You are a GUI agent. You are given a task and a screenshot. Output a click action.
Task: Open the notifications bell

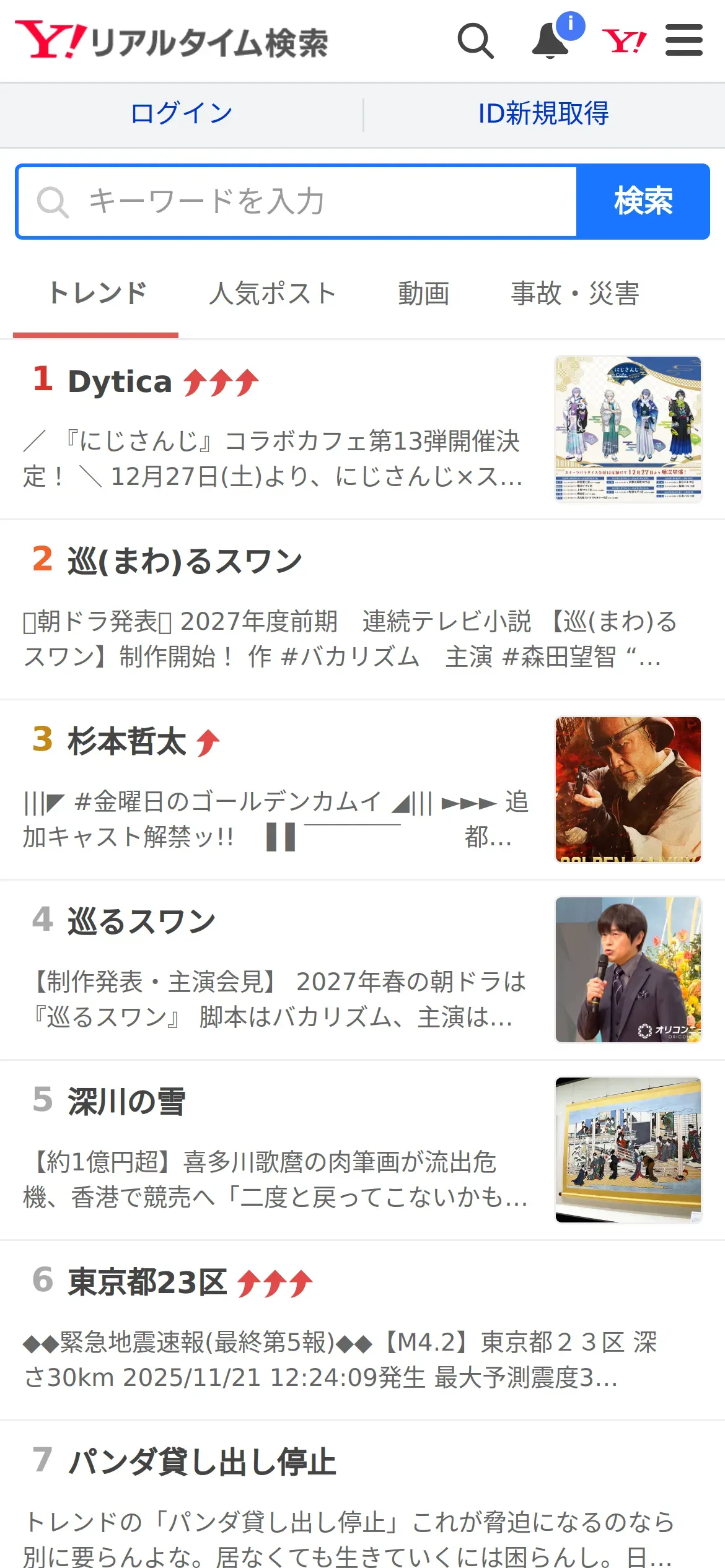(x=551, y=41)
